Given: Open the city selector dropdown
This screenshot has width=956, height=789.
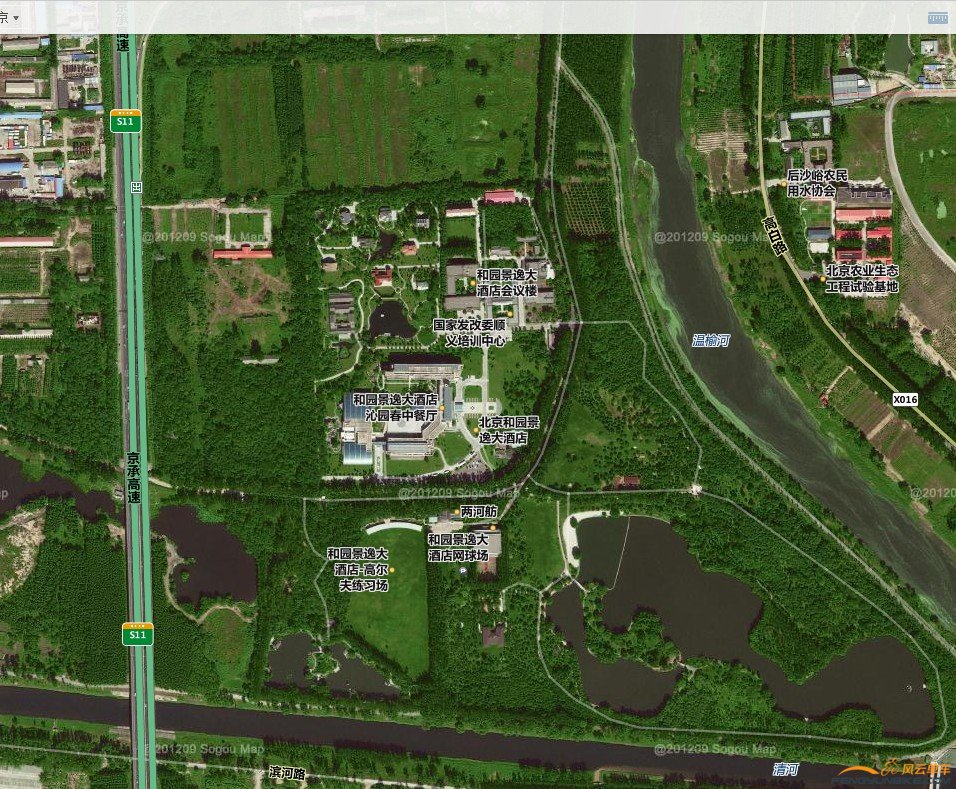Looking at the screenshot, I should click(10, 17).
